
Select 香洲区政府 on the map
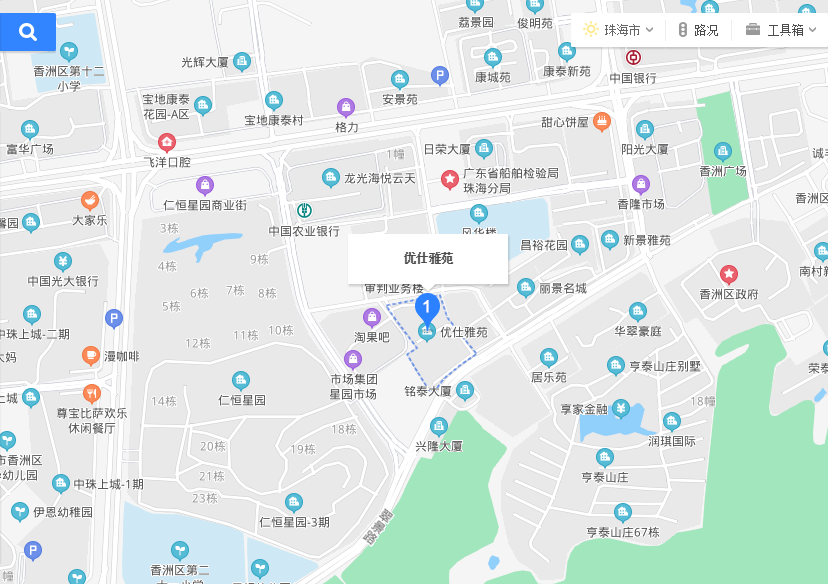point(730,274)
